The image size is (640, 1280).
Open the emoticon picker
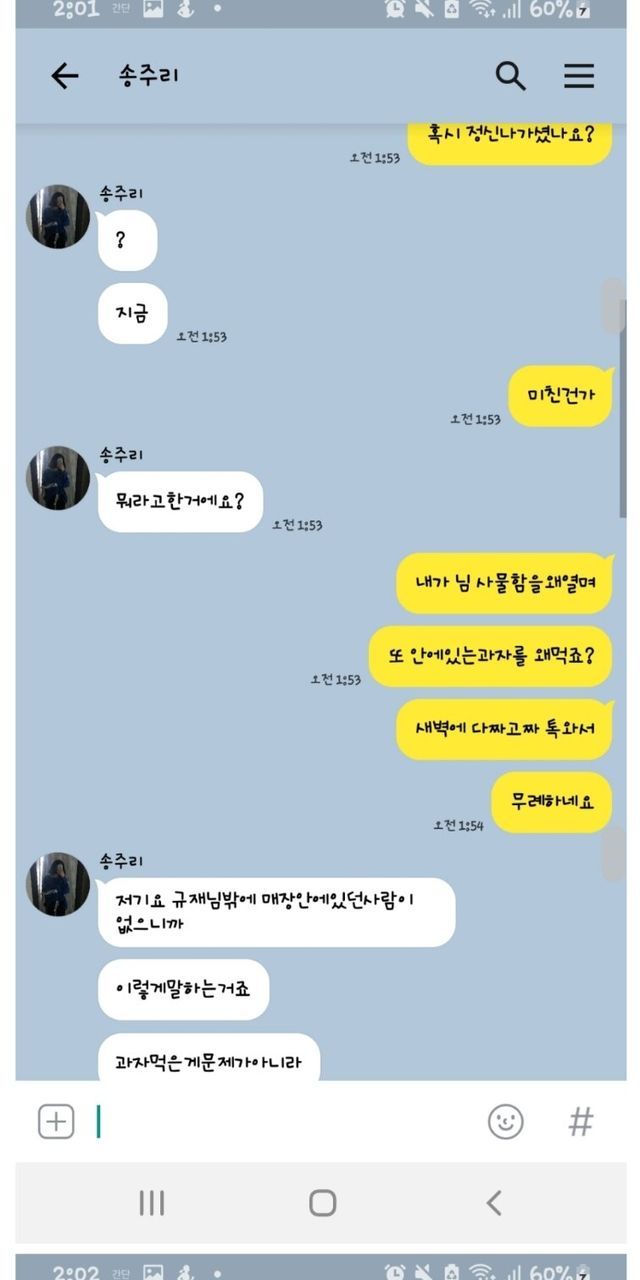(505, 1121)
